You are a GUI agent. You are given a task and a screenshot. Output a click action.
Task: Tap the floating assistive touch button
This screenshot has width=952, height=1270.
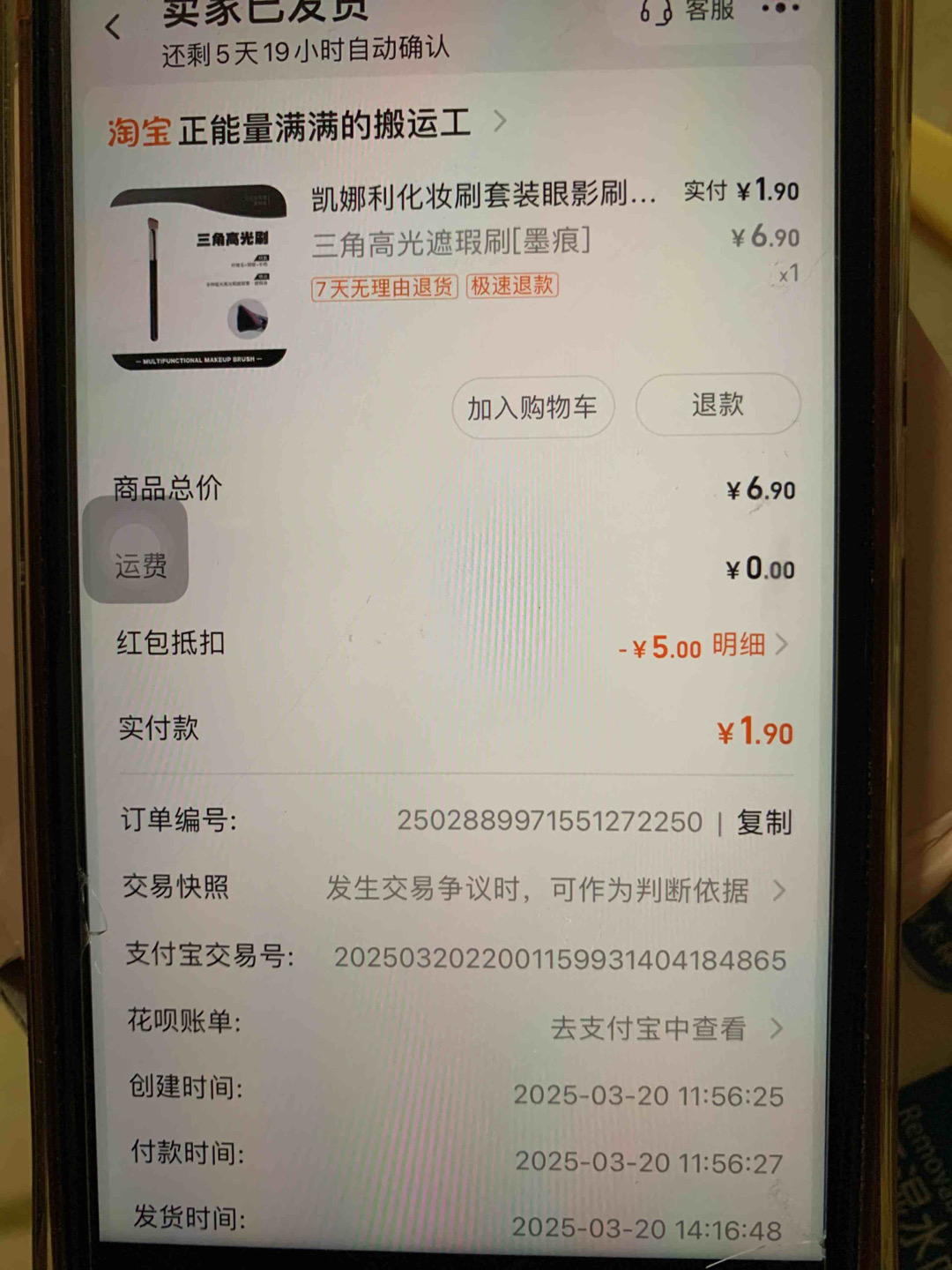(136, 549)
